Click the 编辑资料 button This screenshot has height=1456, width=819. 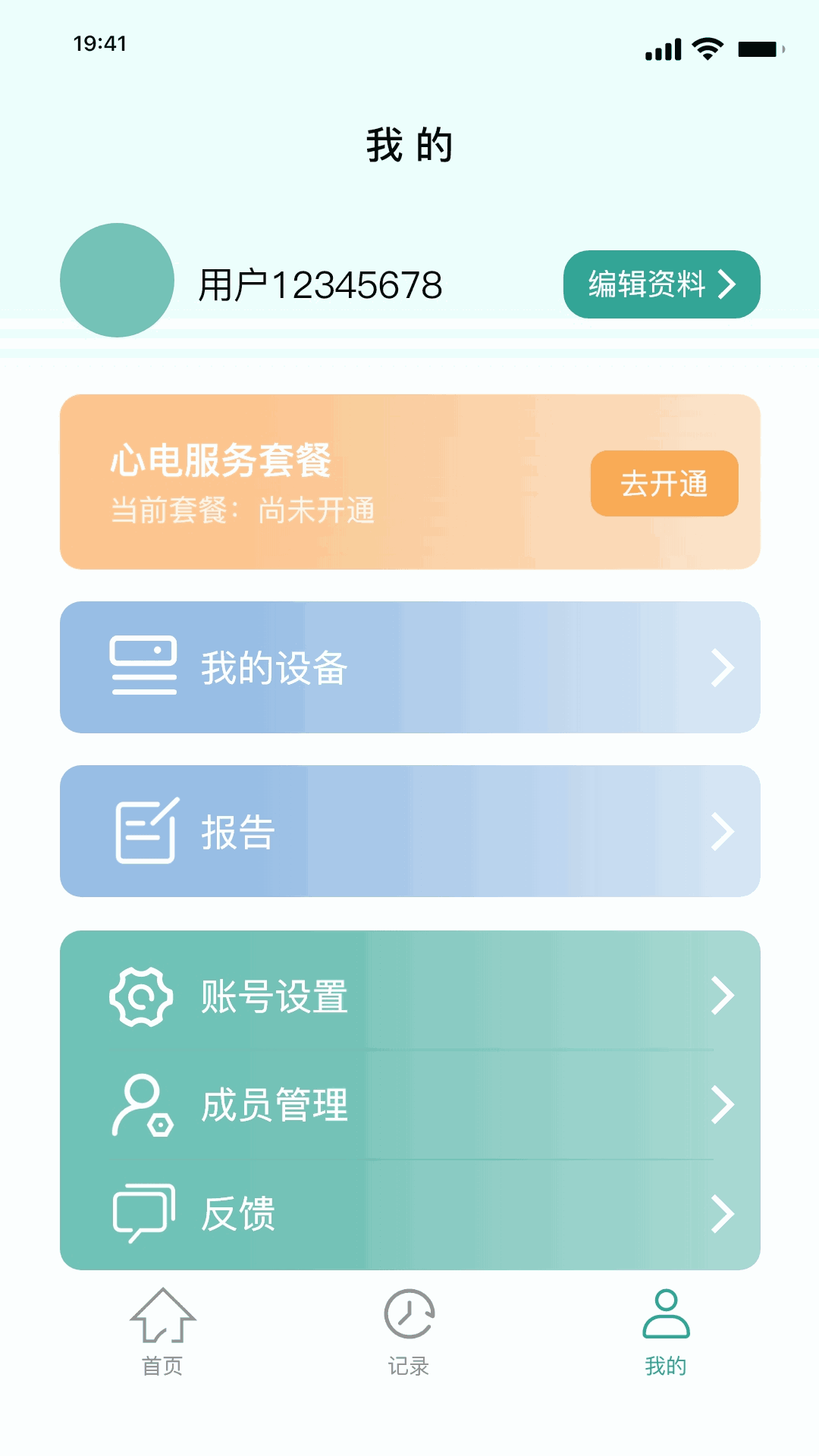coord(661,283)
